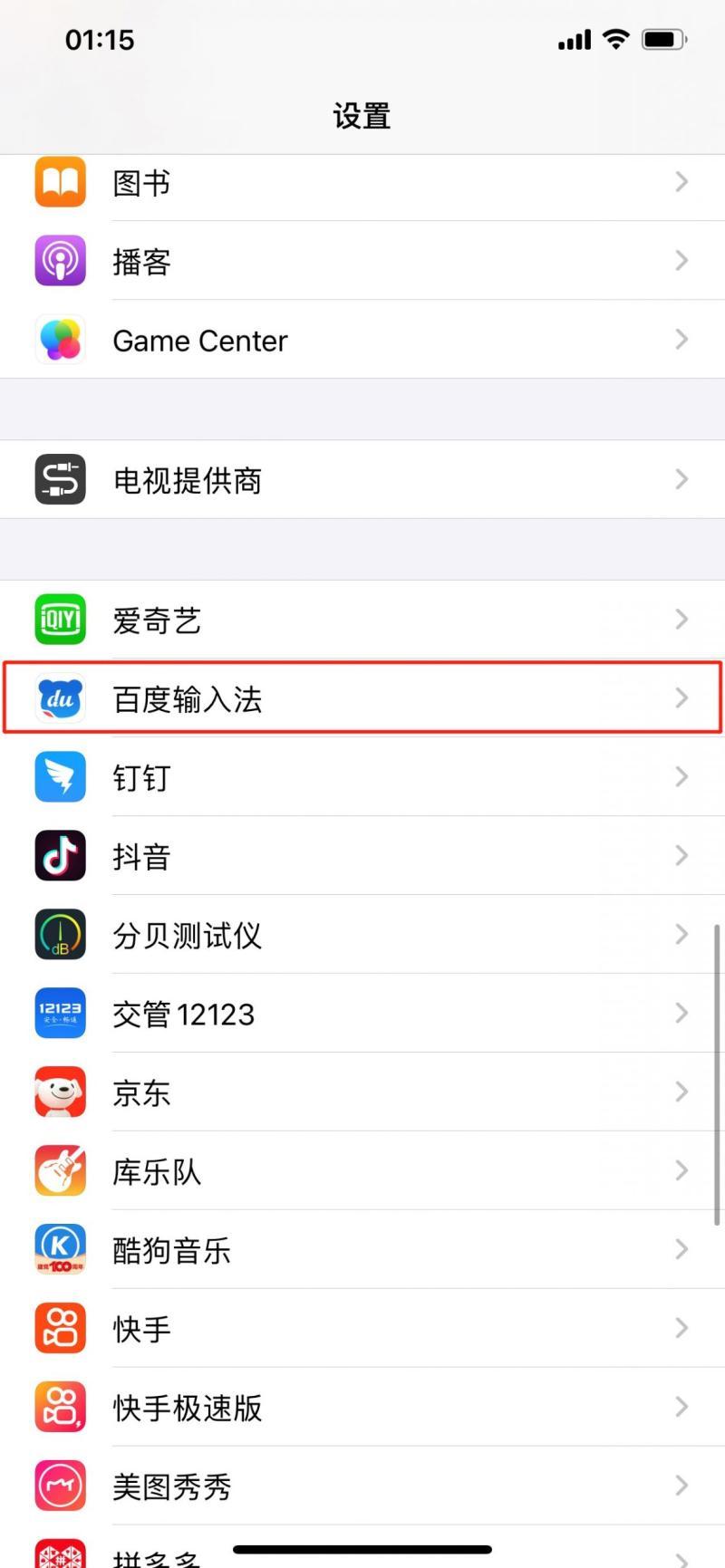725x1568 pixels.
Task: Open 电视提供商 settings
Action: pos(362,480)
